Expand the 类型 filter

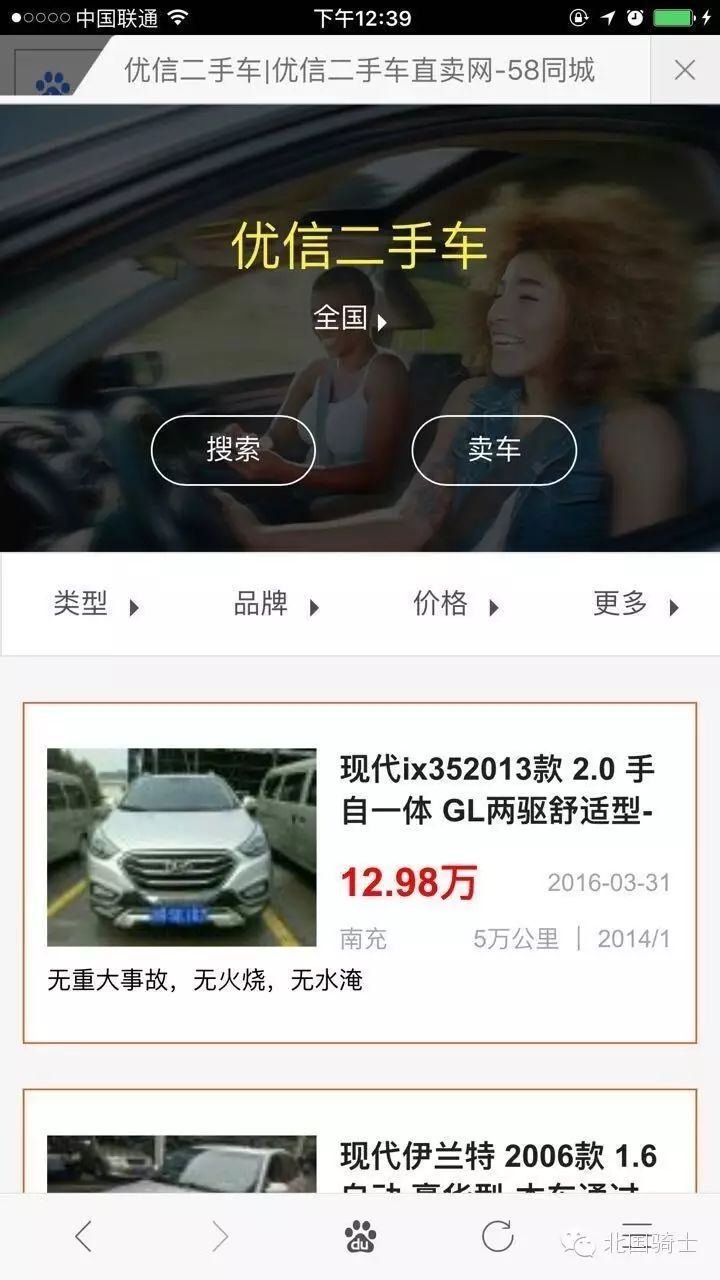(95, 604)
